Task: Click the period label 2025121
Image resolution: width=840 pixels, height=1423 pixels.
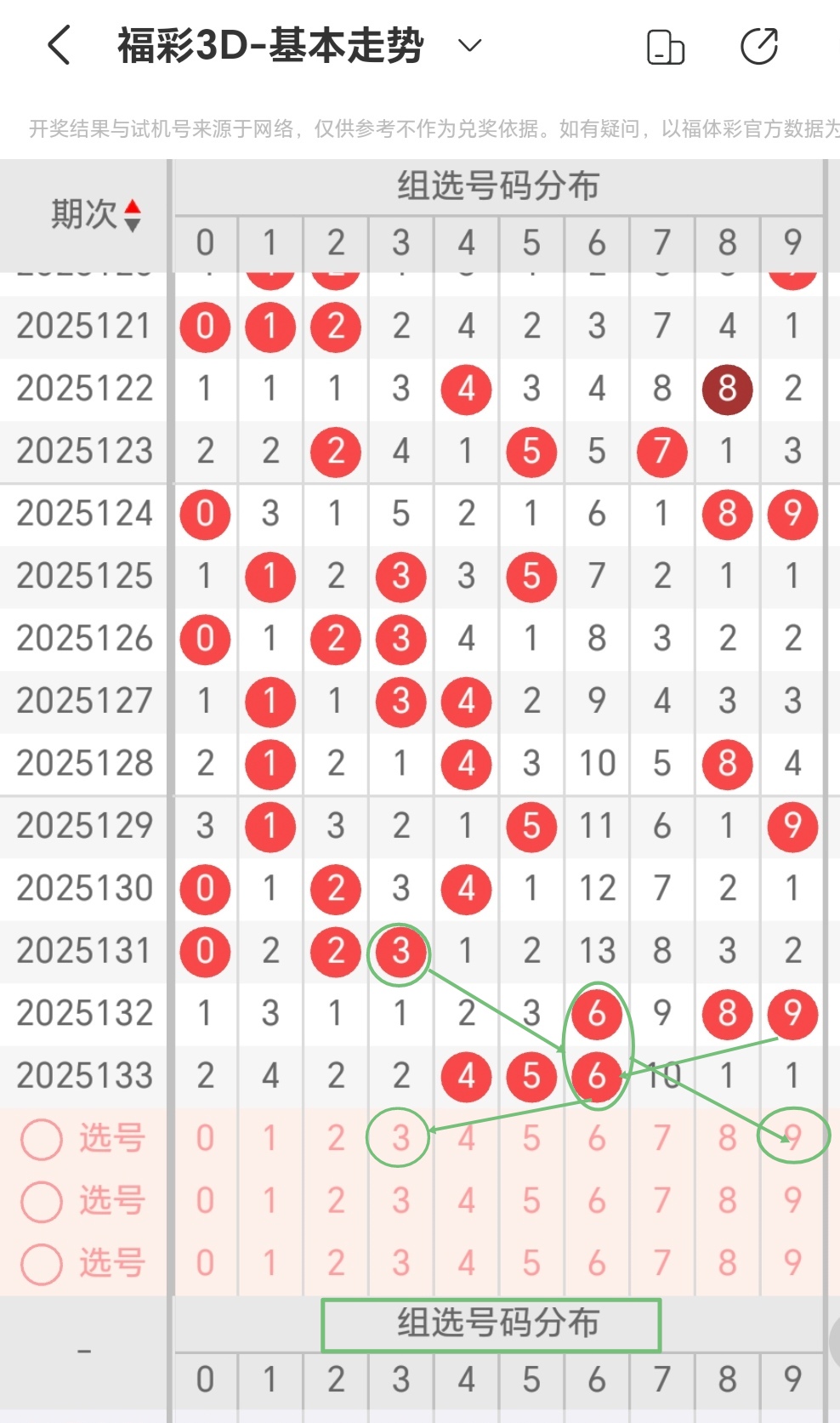Action: pyautogui.click(x=83, y=326)
